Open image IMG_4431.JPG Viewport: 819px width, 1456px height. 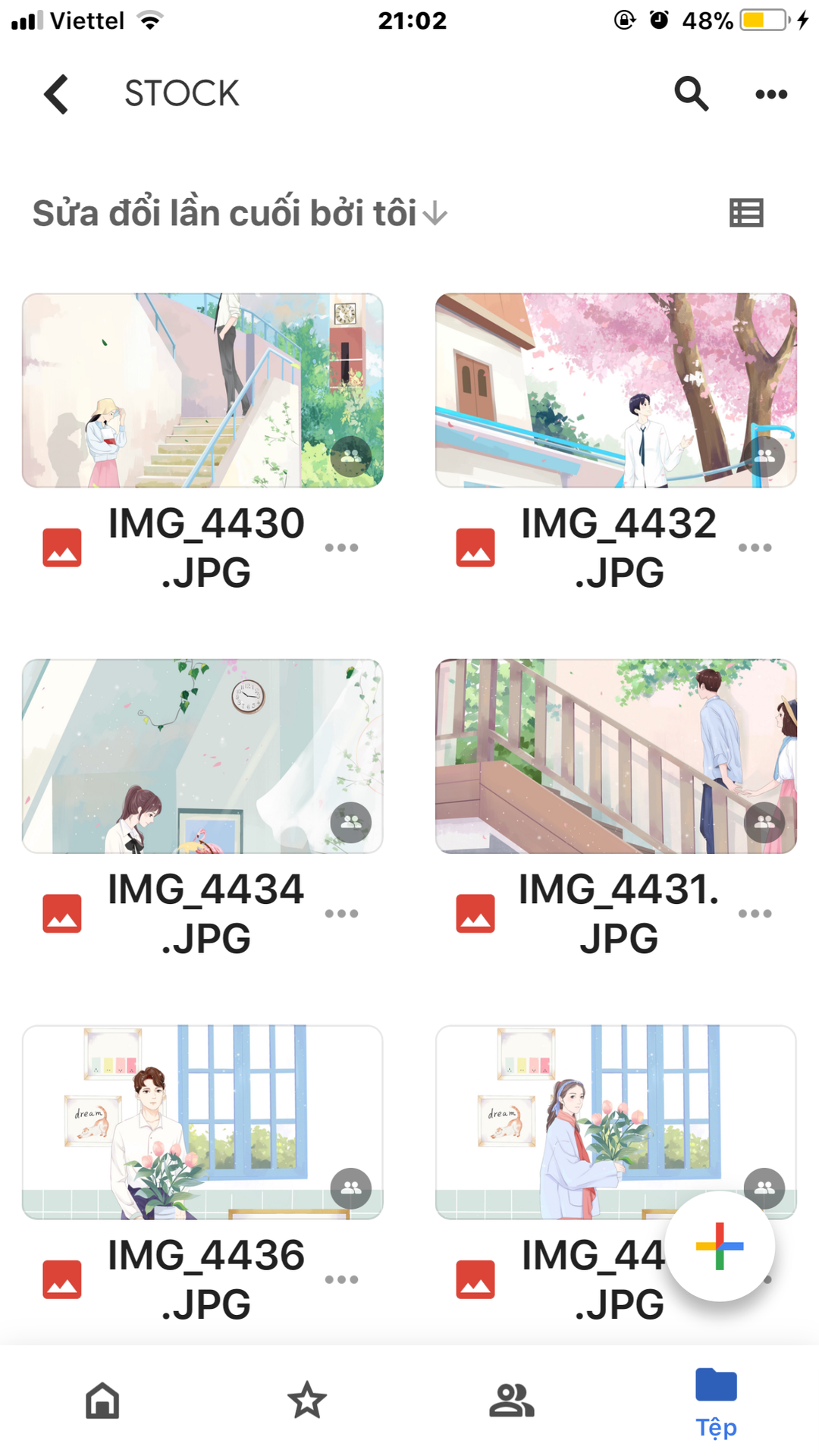pos(616,756)
